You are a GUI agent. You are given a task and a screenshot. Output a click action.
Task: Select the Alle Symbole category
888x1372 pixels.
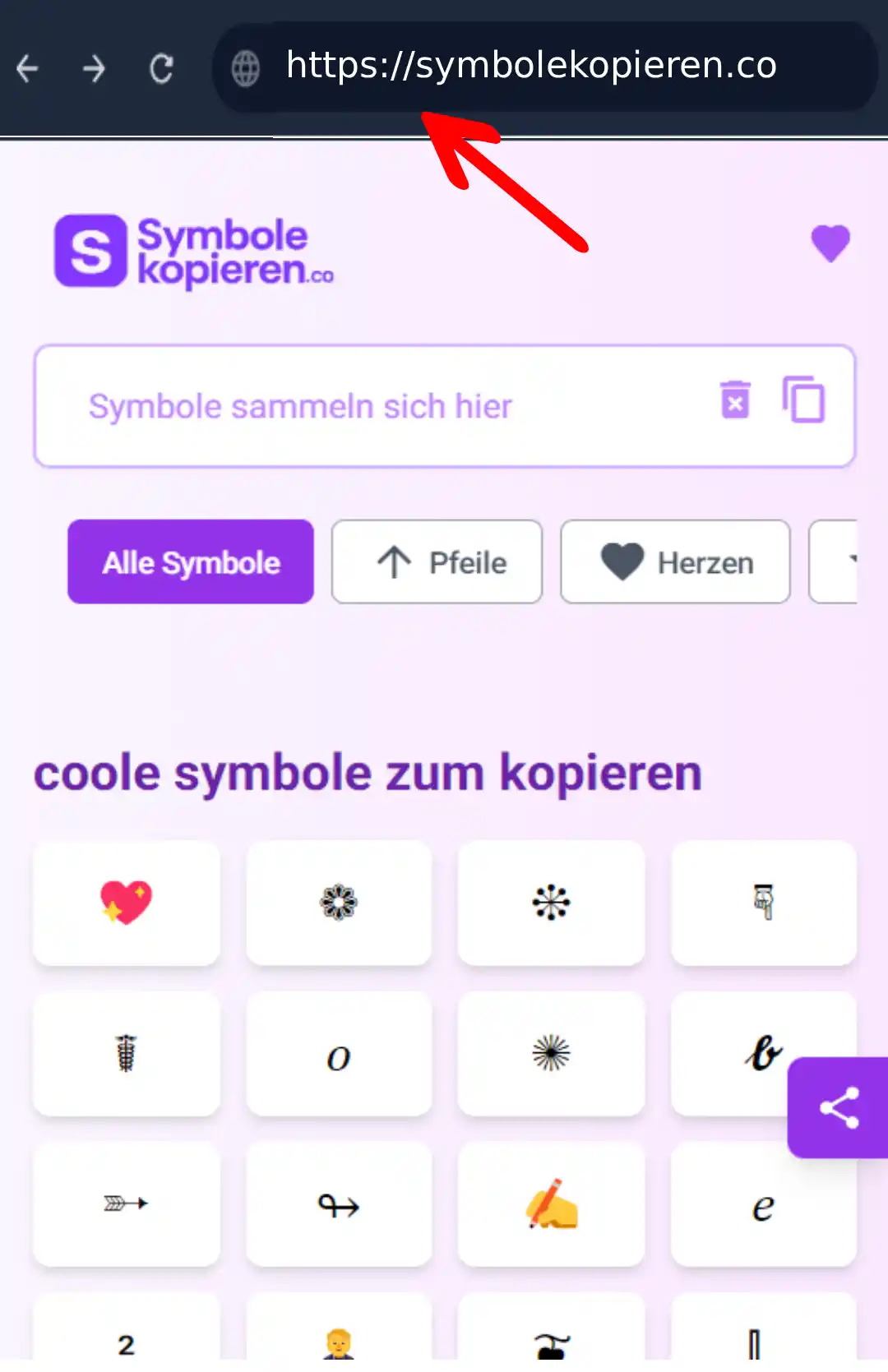[x=191, y=562]
